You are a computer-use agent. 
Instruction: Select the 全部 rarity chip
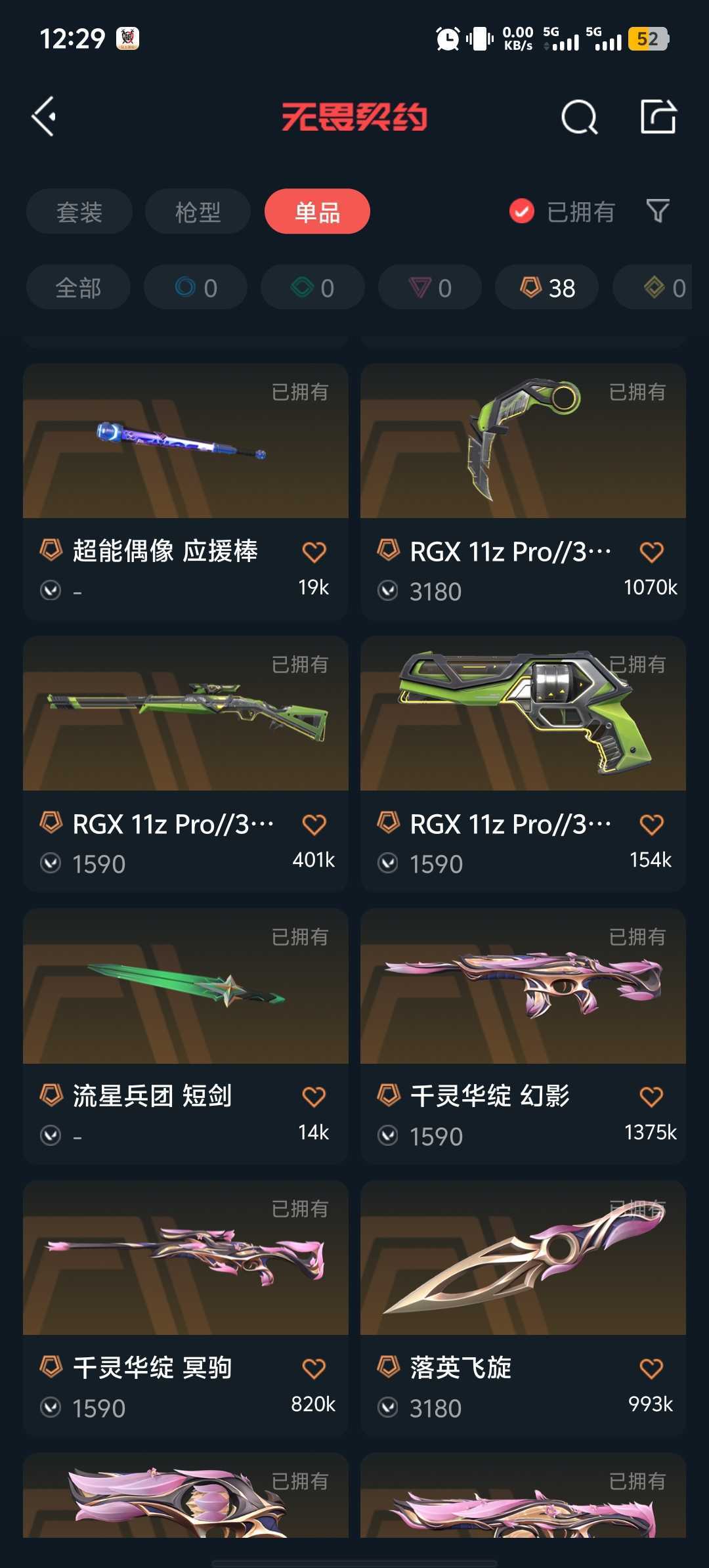pos(78,288)
